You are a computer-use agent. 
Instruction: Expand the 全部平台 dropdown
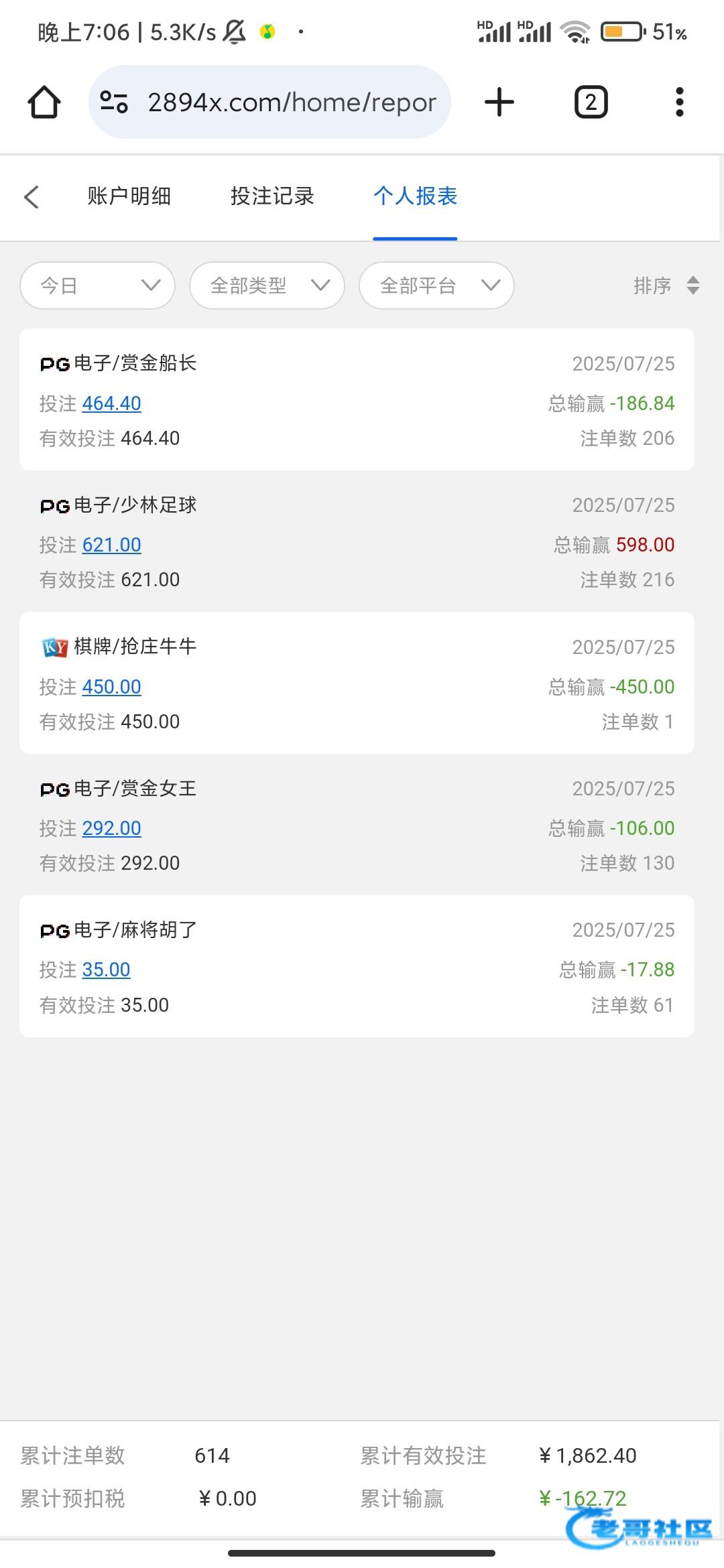coord(437,285)
